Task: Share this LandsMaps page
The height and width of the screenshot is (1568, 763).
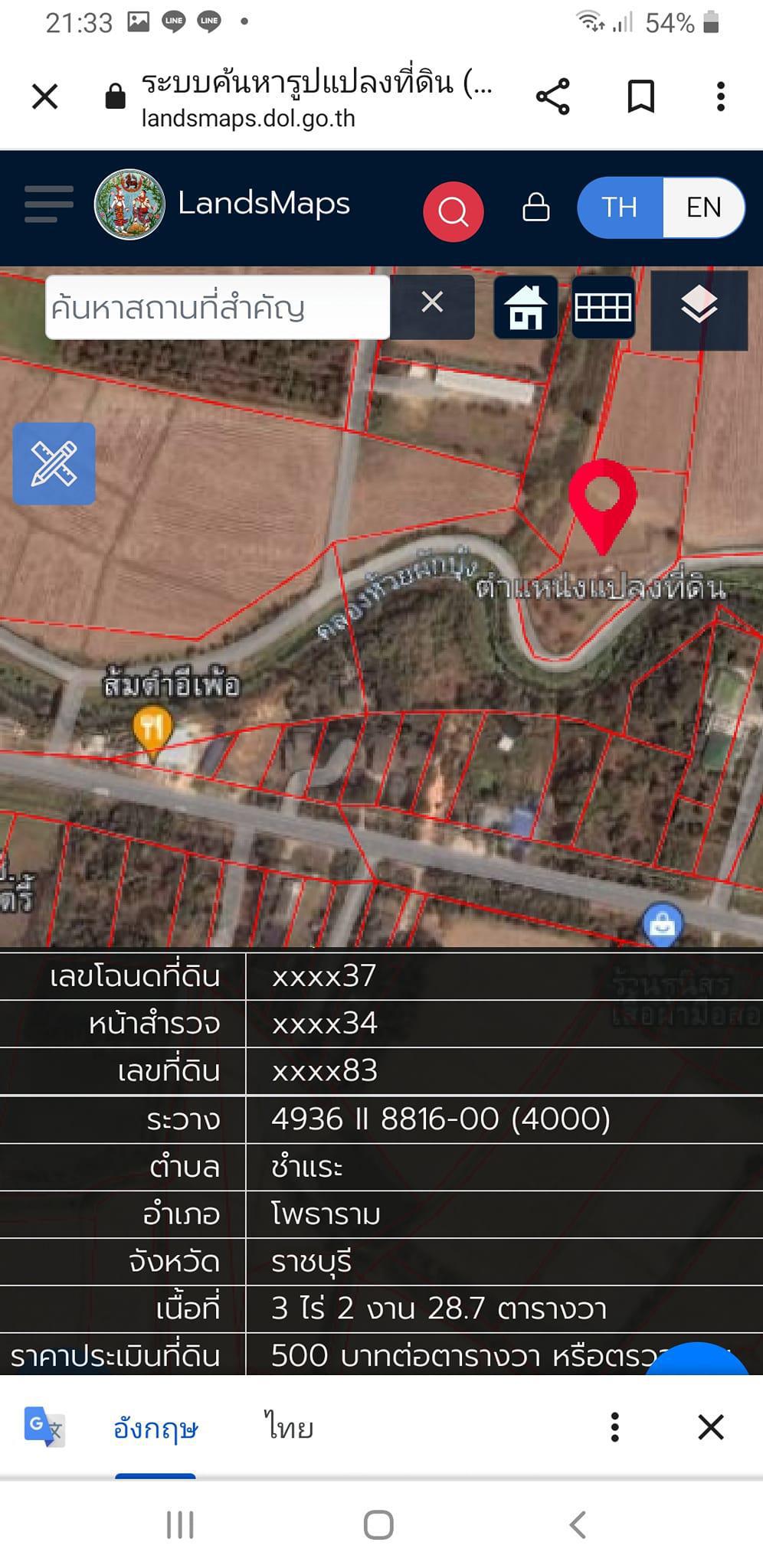Action: tap(552, 96)
